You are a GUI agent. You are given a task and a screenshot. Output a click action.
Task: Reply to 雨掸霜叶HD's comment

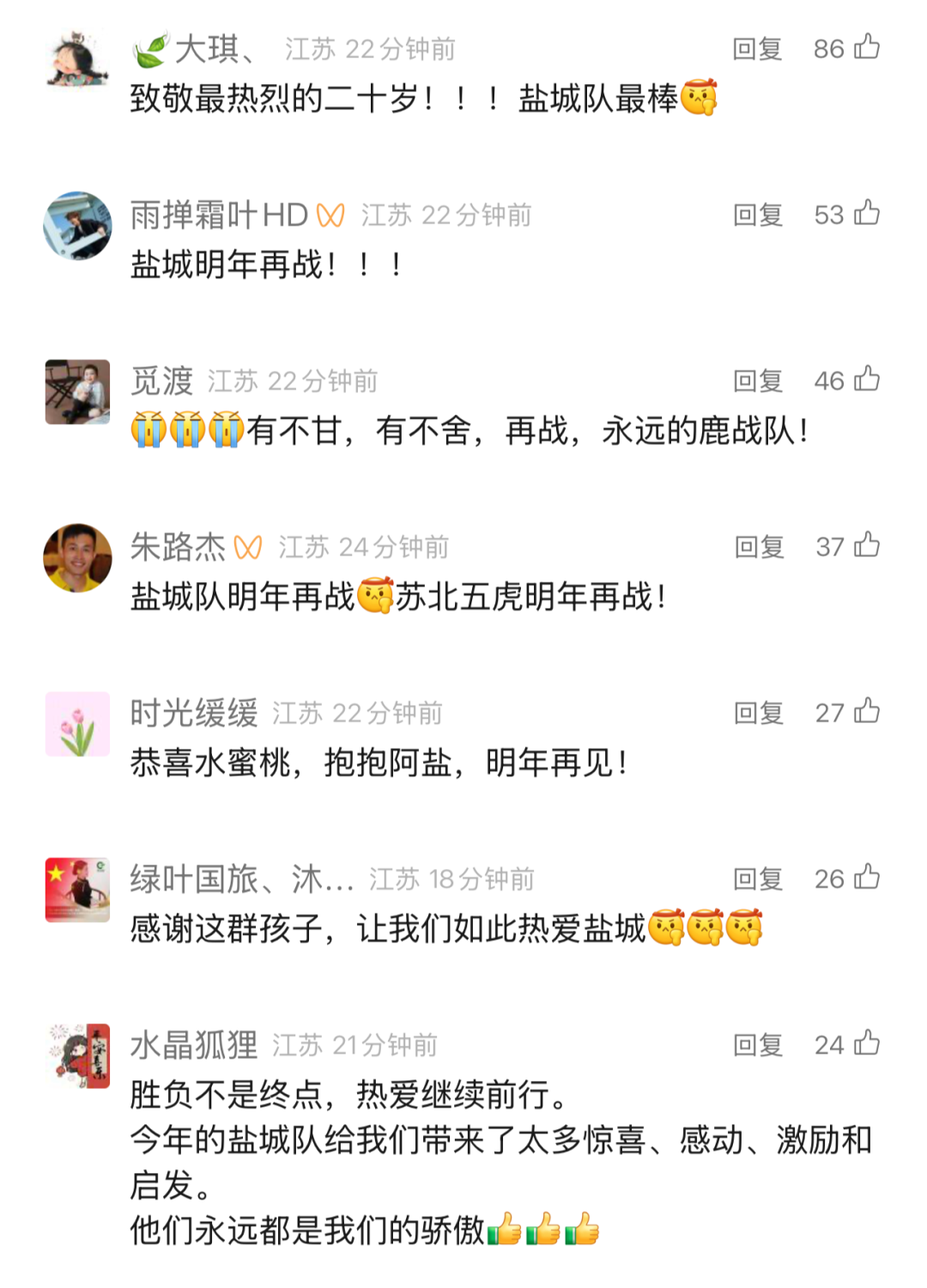pos(757,215)
